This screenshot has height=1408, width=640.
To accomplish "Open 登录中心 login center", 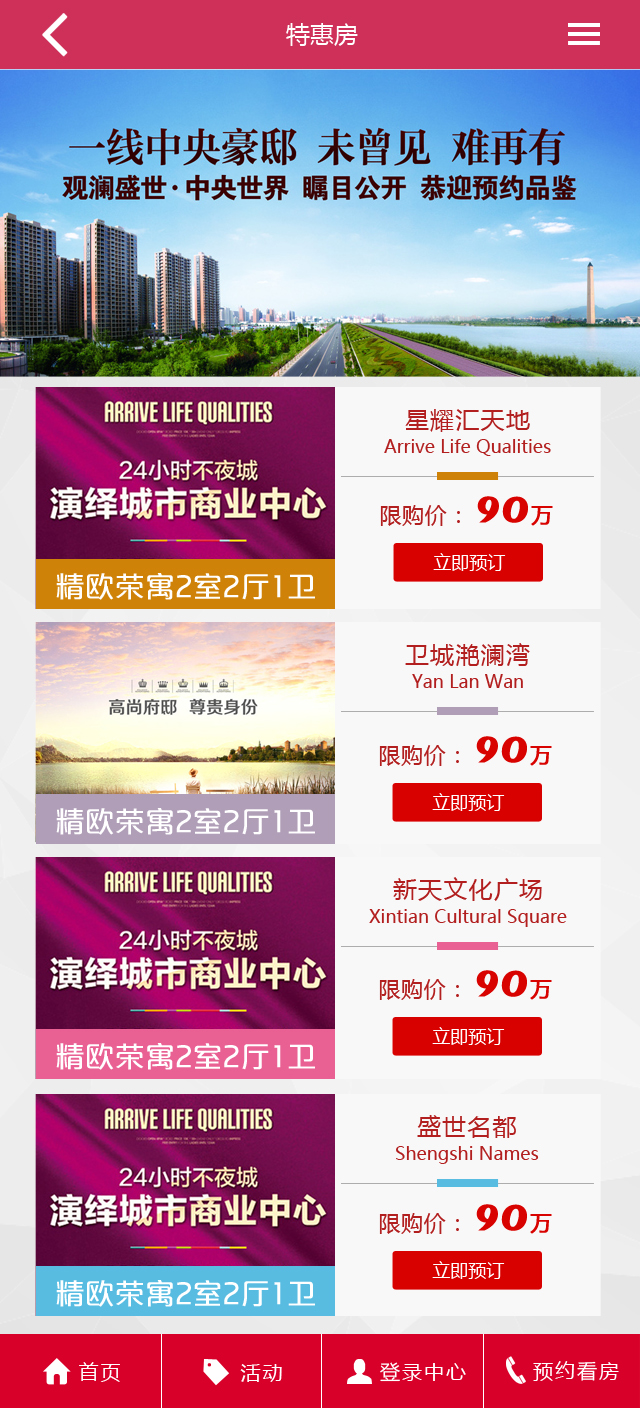I will 403,1372.
